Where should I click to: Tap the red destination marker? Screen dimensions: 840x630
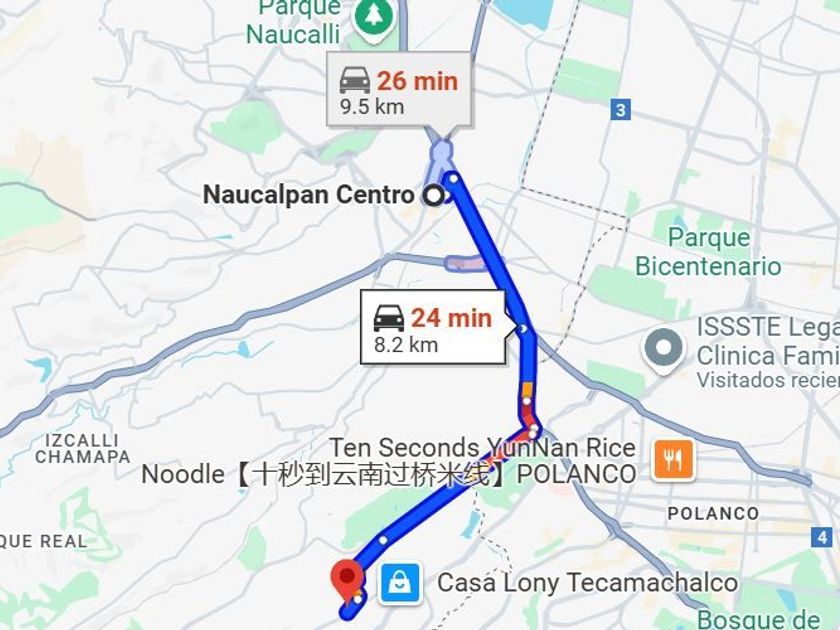348,581
